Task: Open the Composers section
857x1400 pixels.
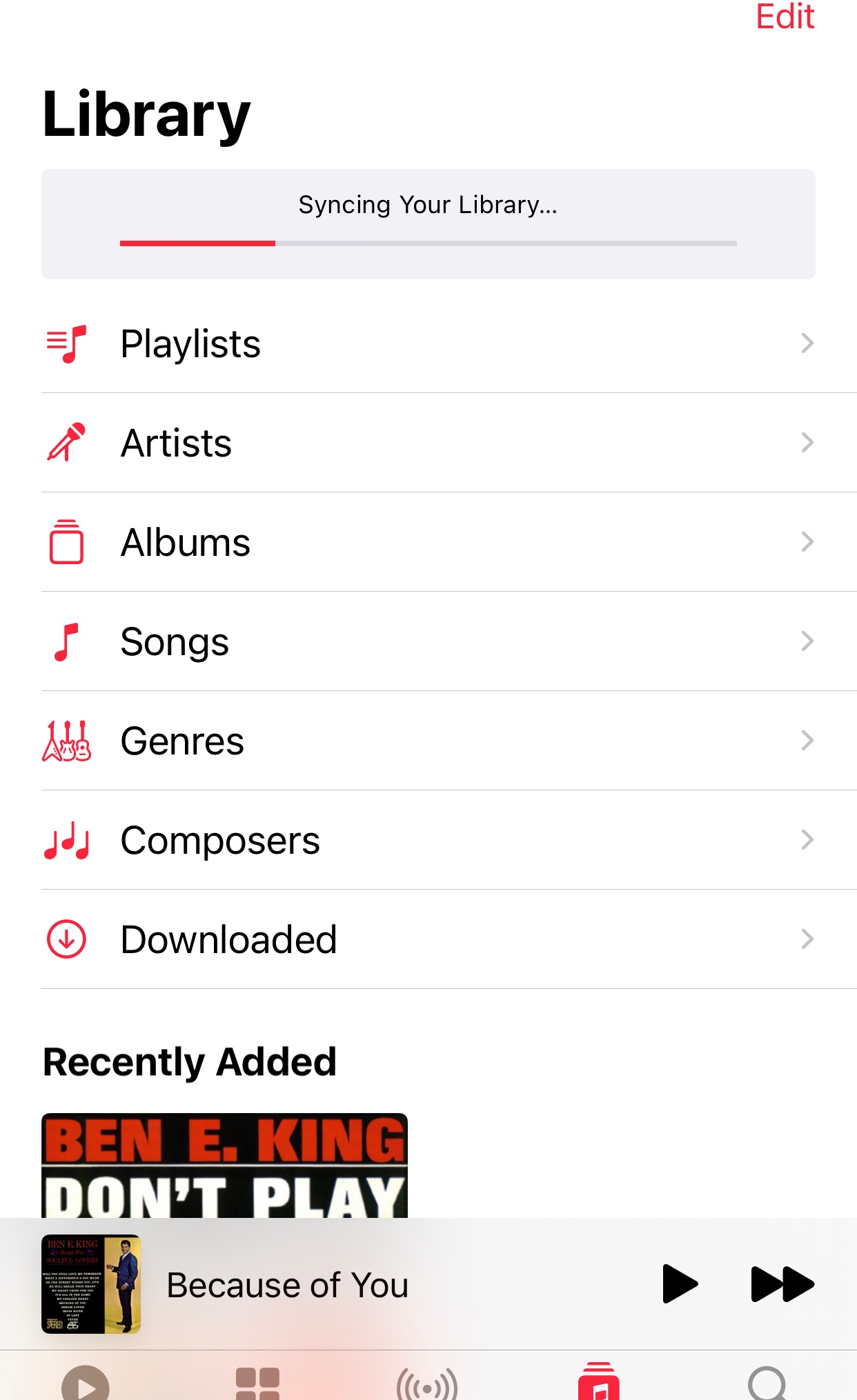Action: [x=428, y=840]
